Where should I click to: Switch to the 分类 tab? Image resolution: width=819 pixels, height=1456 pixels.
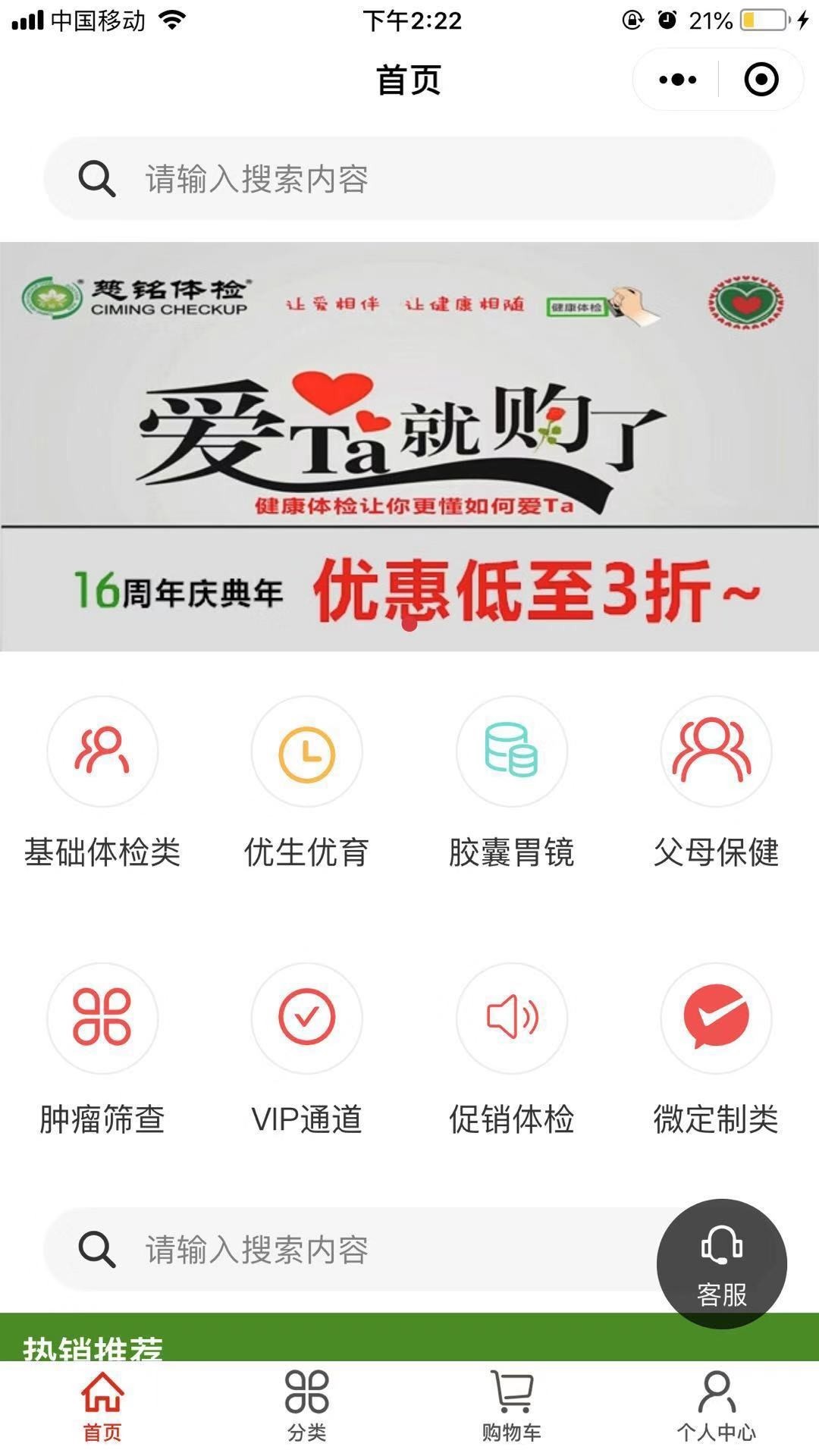(306, 1407)
